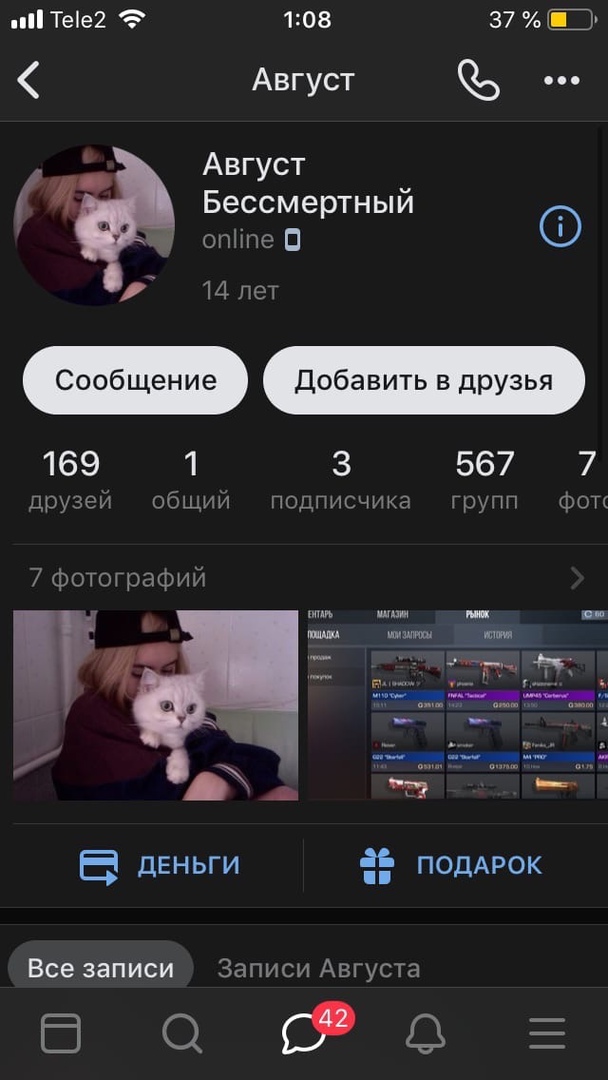Screen dimensions: 608x1080
Task: Send a gift via ПОДАРОК
Action: 451,865
